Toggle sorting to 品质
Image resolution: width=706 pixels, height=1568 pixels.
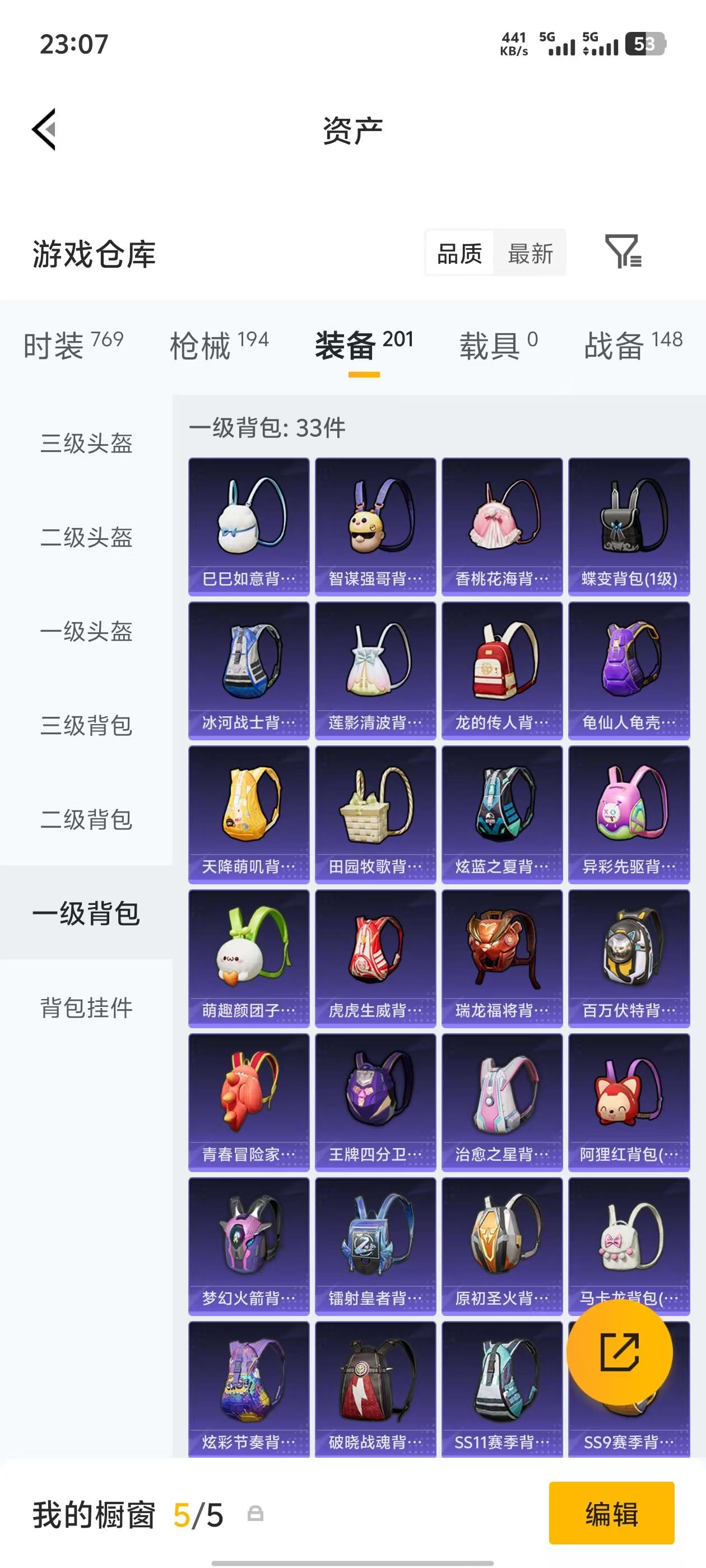click(459, 253)
